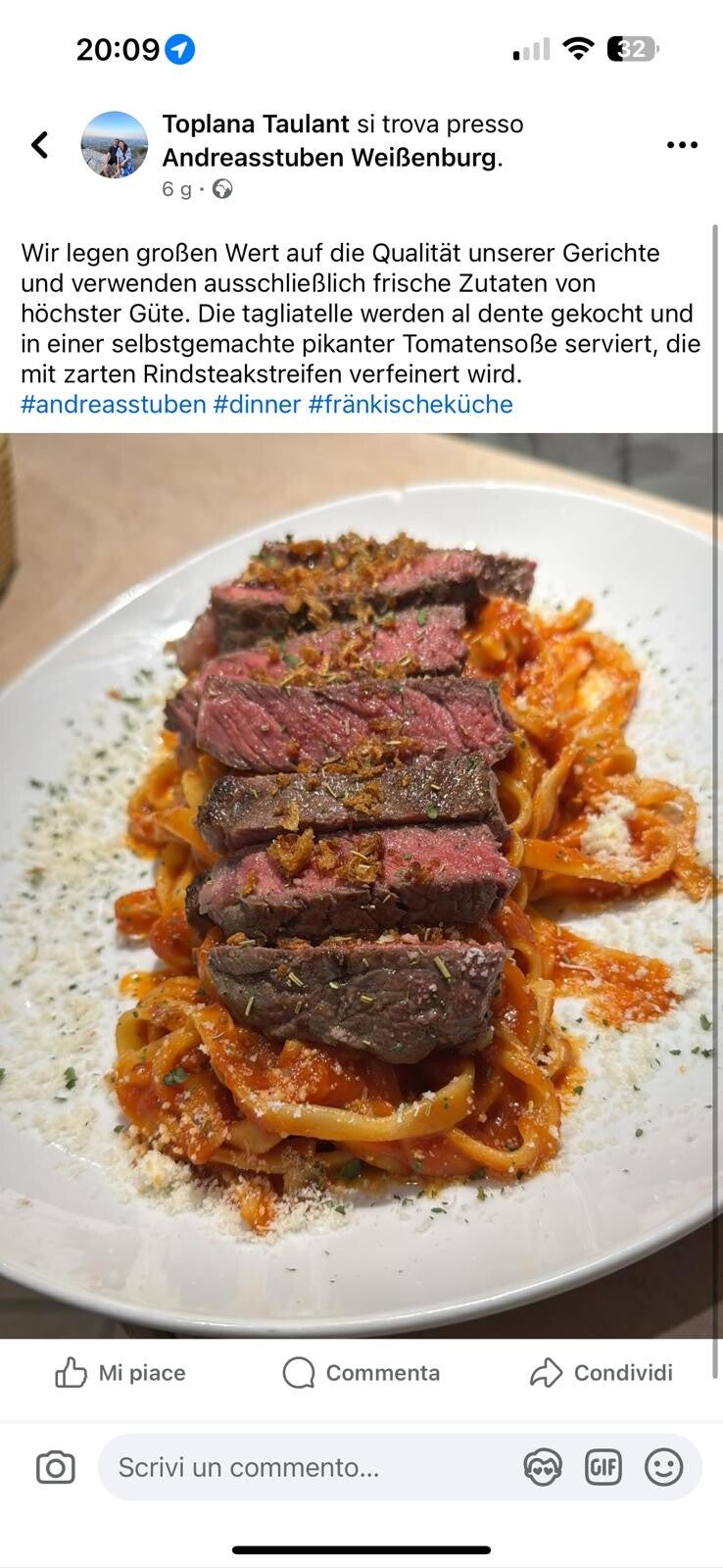Attach a photo with the camera icon
Viewport: 723px width, 1568px height.
point(55,1467)
